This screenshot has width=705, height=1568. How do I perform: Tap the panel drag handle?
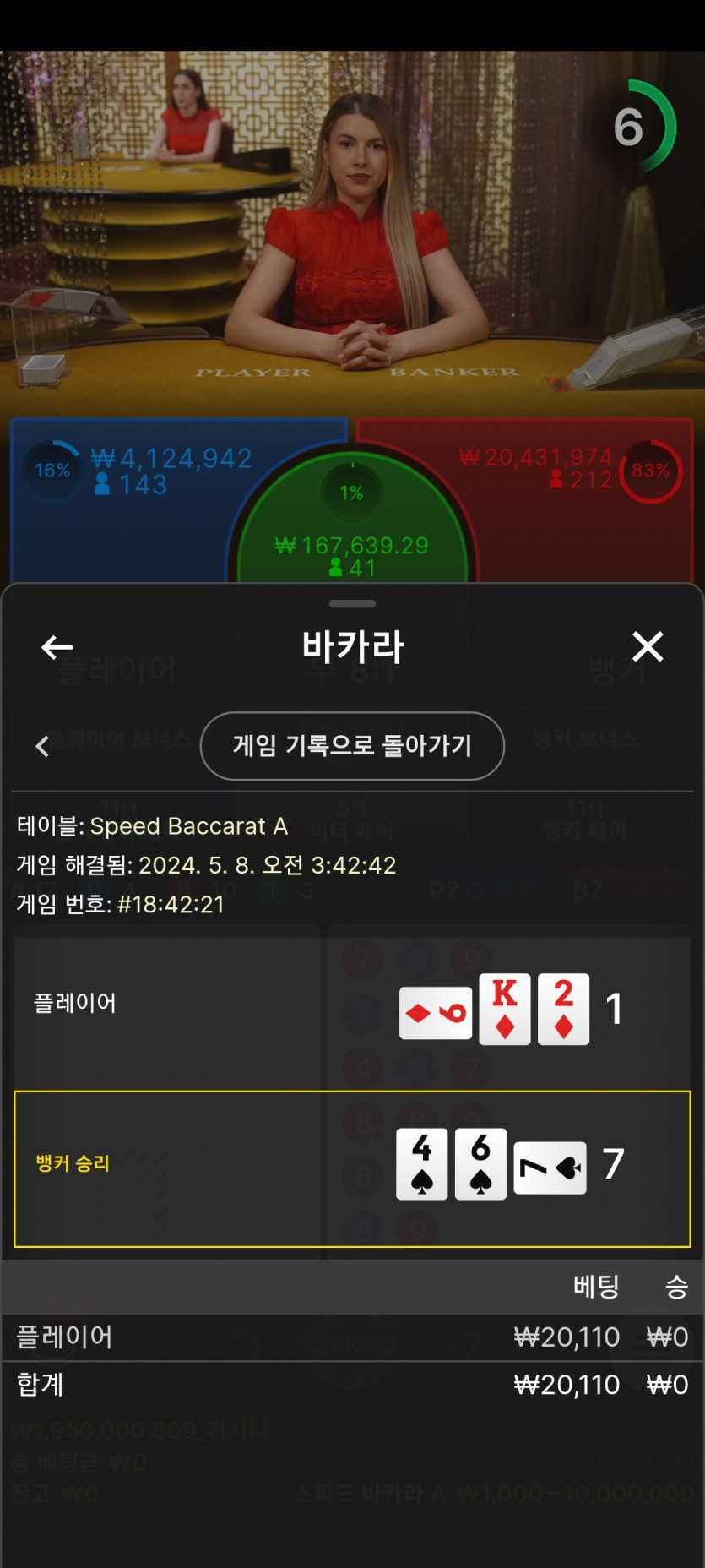click(x=352, y=604)
